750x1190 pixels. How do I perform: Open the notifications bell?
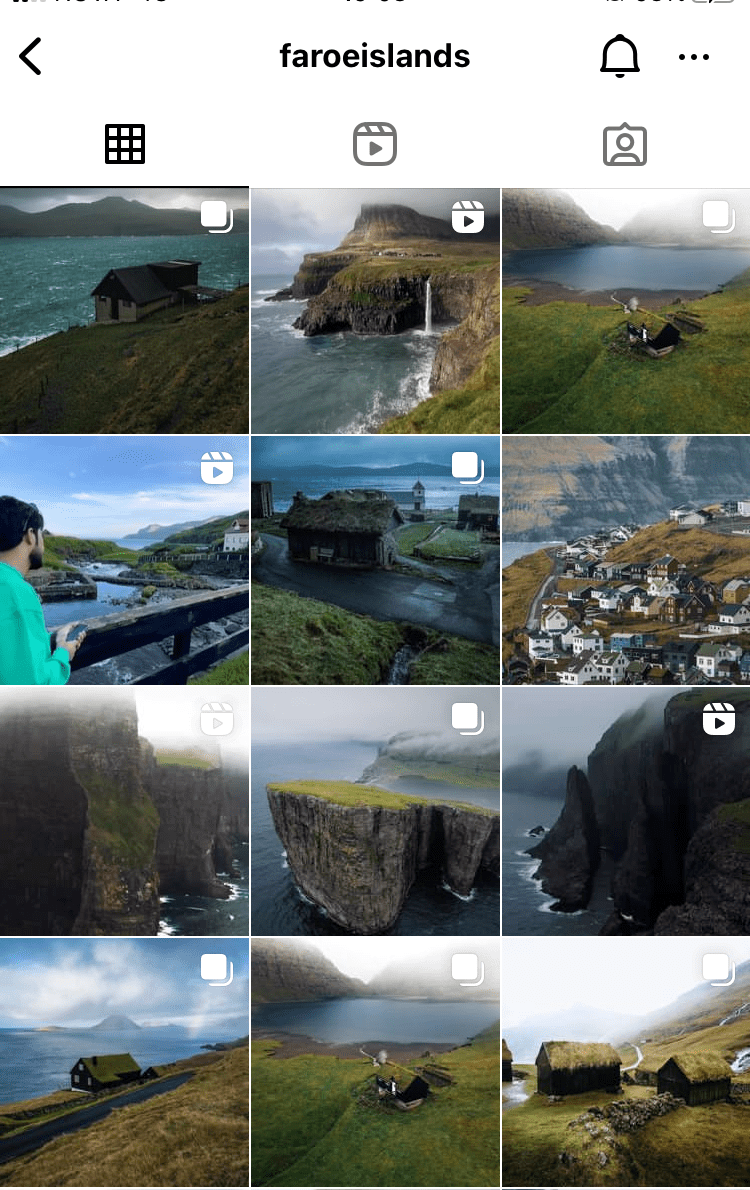[x=619, y=56]
